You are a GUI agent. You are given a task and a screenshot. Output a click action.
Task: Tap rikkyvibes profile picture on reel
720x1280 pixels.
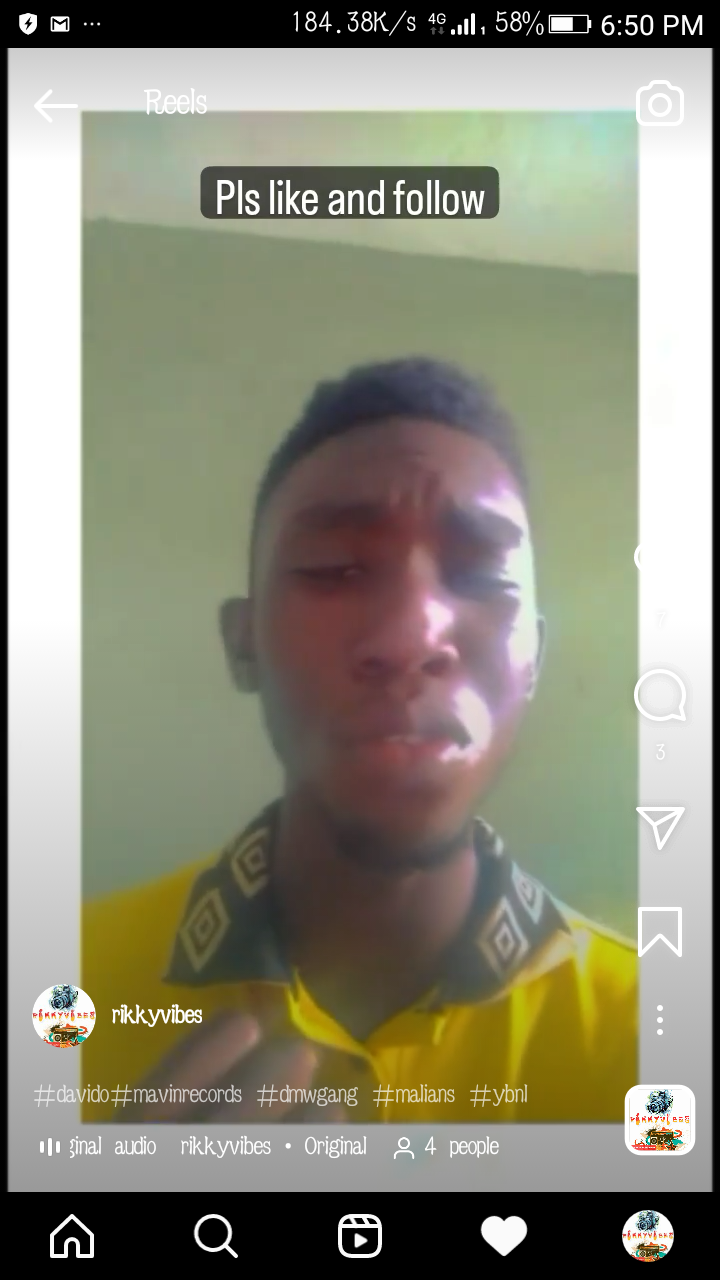64,1016
